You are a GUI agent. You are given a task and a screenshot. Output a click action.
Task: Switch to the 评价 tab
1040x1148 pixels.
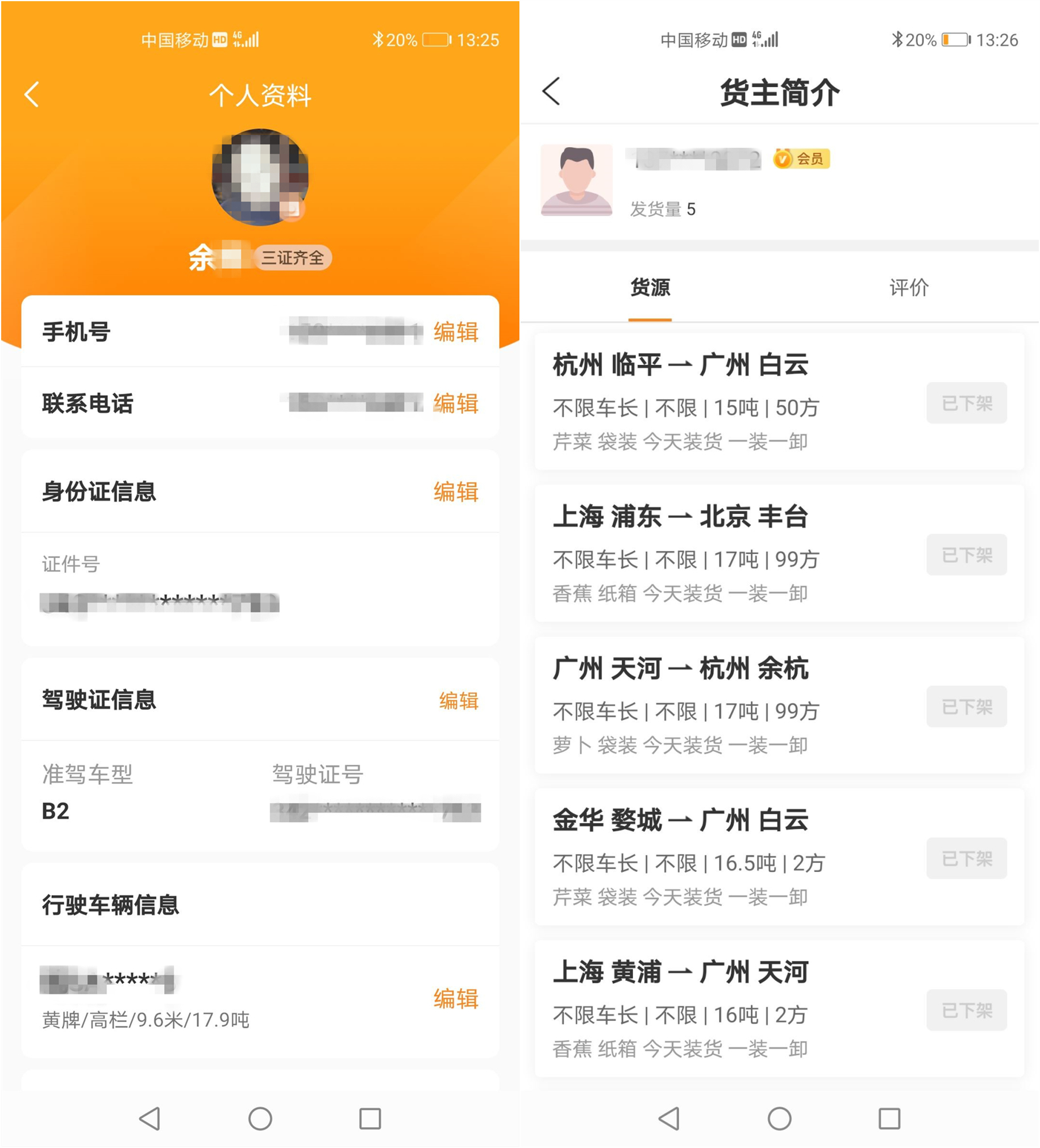click(x=909, y=288)
